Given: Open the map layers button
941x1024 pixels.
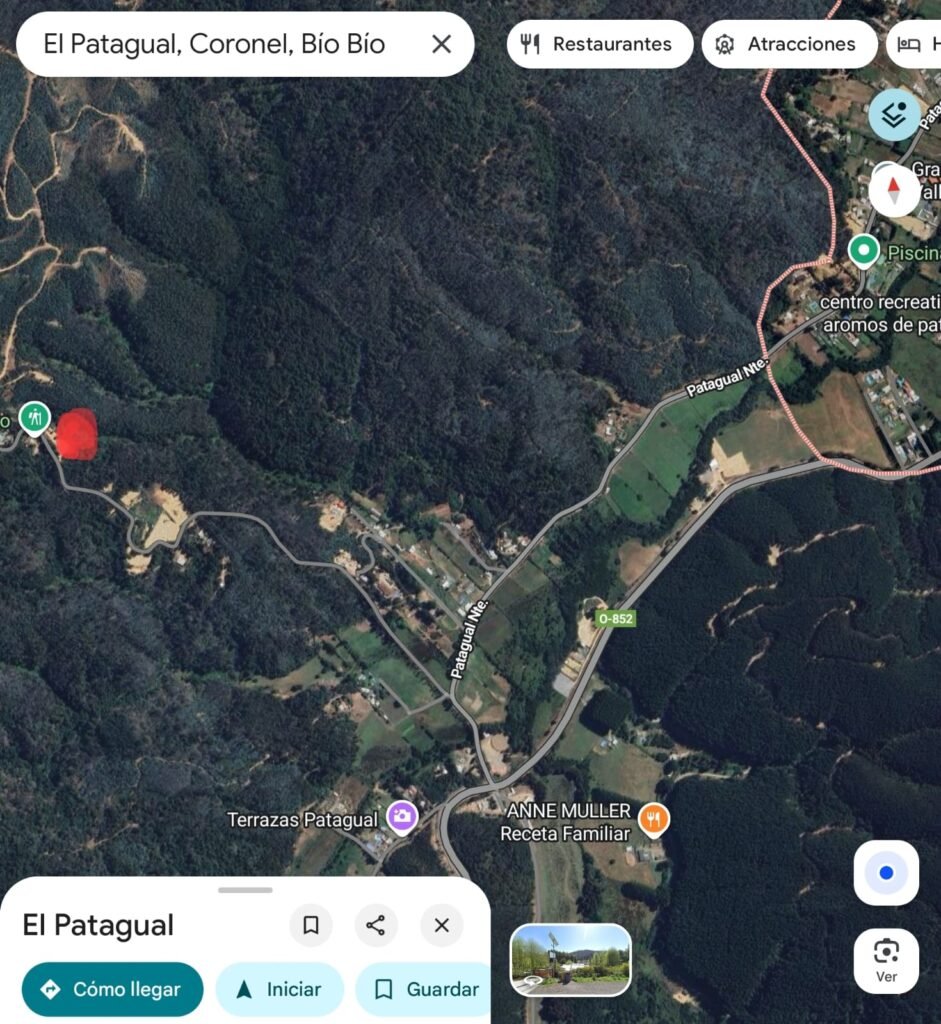Looking at the screenshot, I should click(894, 115).
